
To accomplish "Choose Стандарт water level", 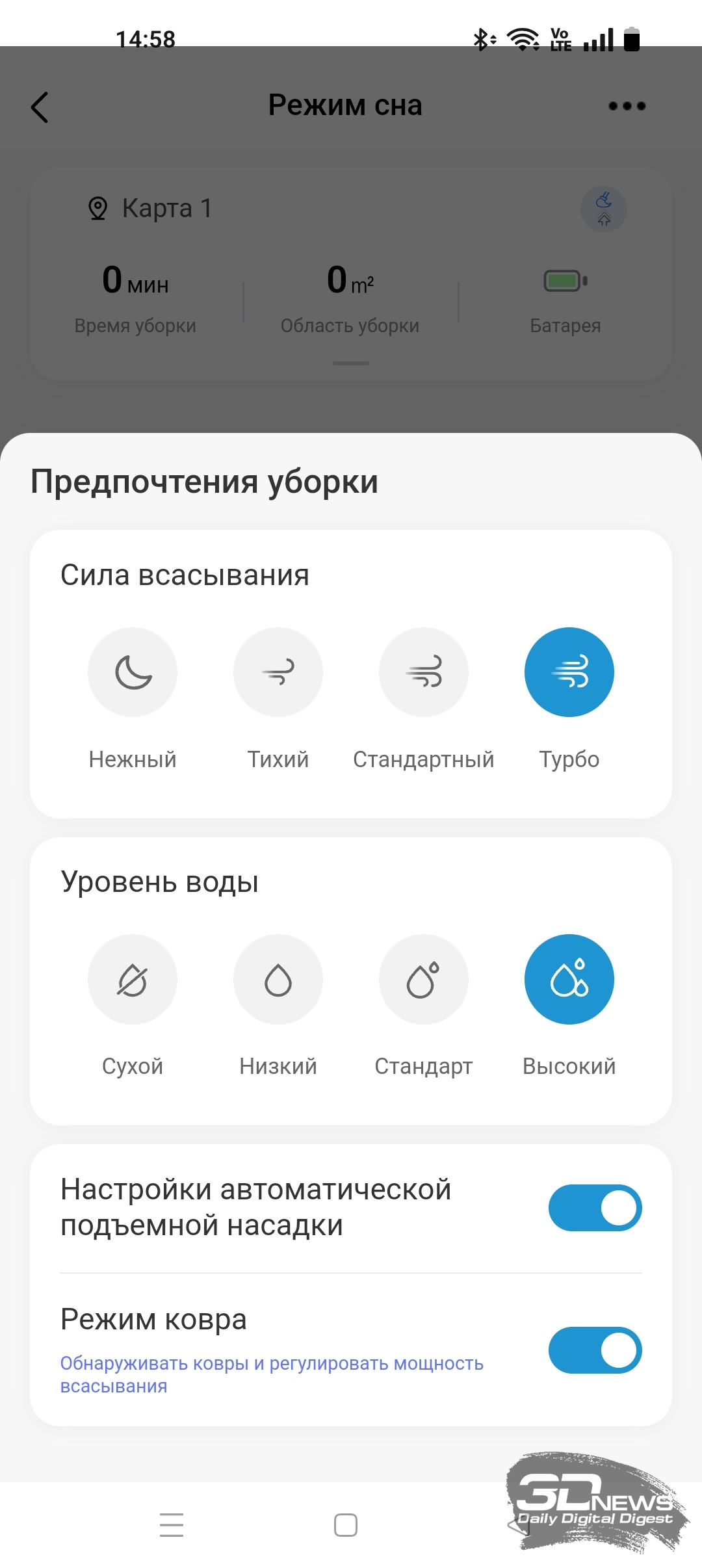I will [x=424, y=979].
